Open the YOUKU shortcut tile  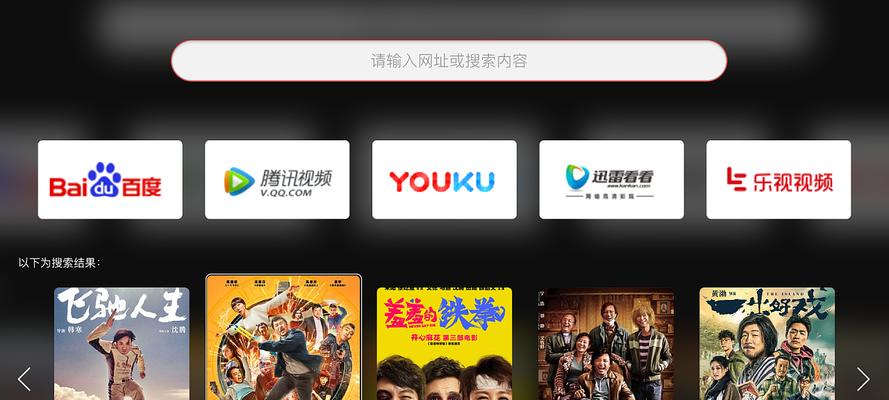point(444,180)
